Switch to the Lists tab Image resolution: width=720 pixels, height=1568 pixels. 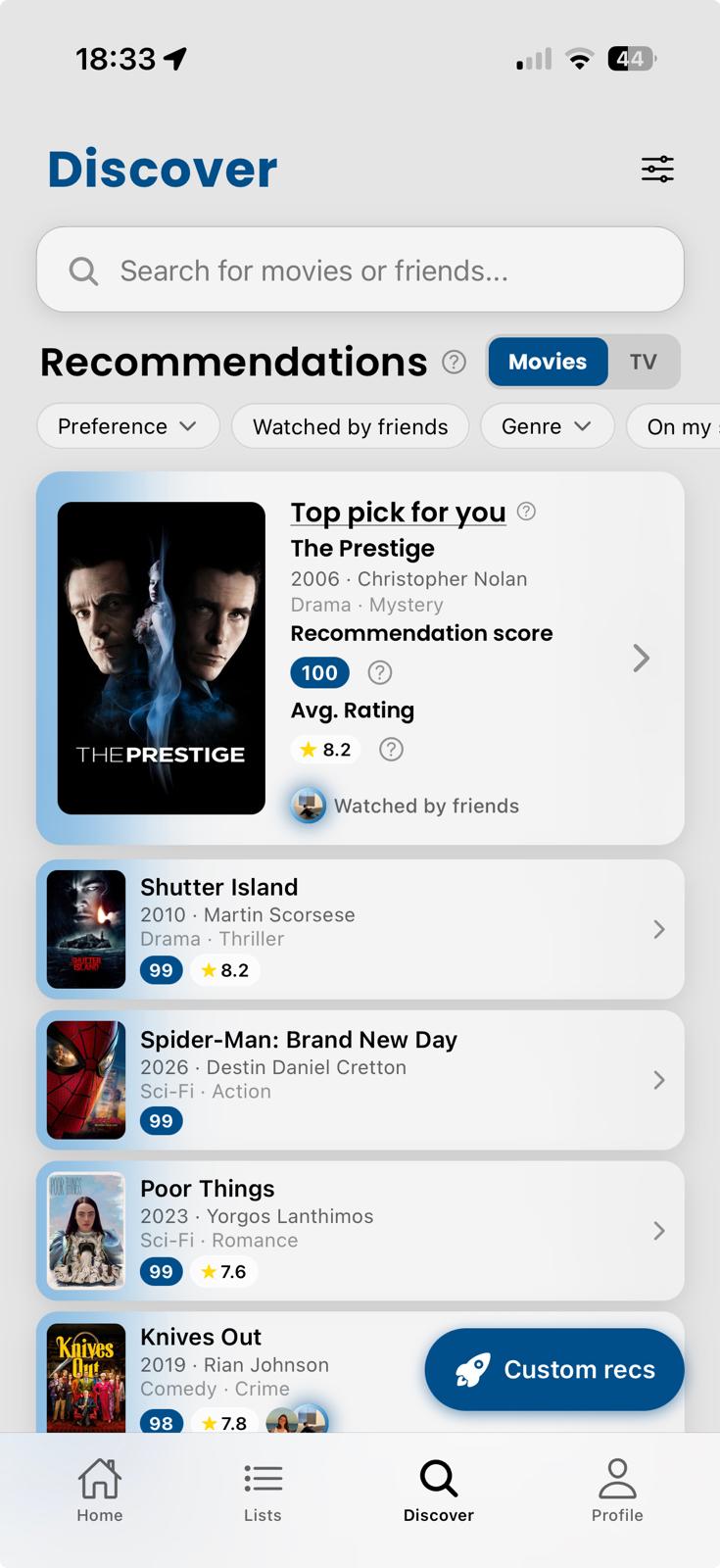point(263,1490)
